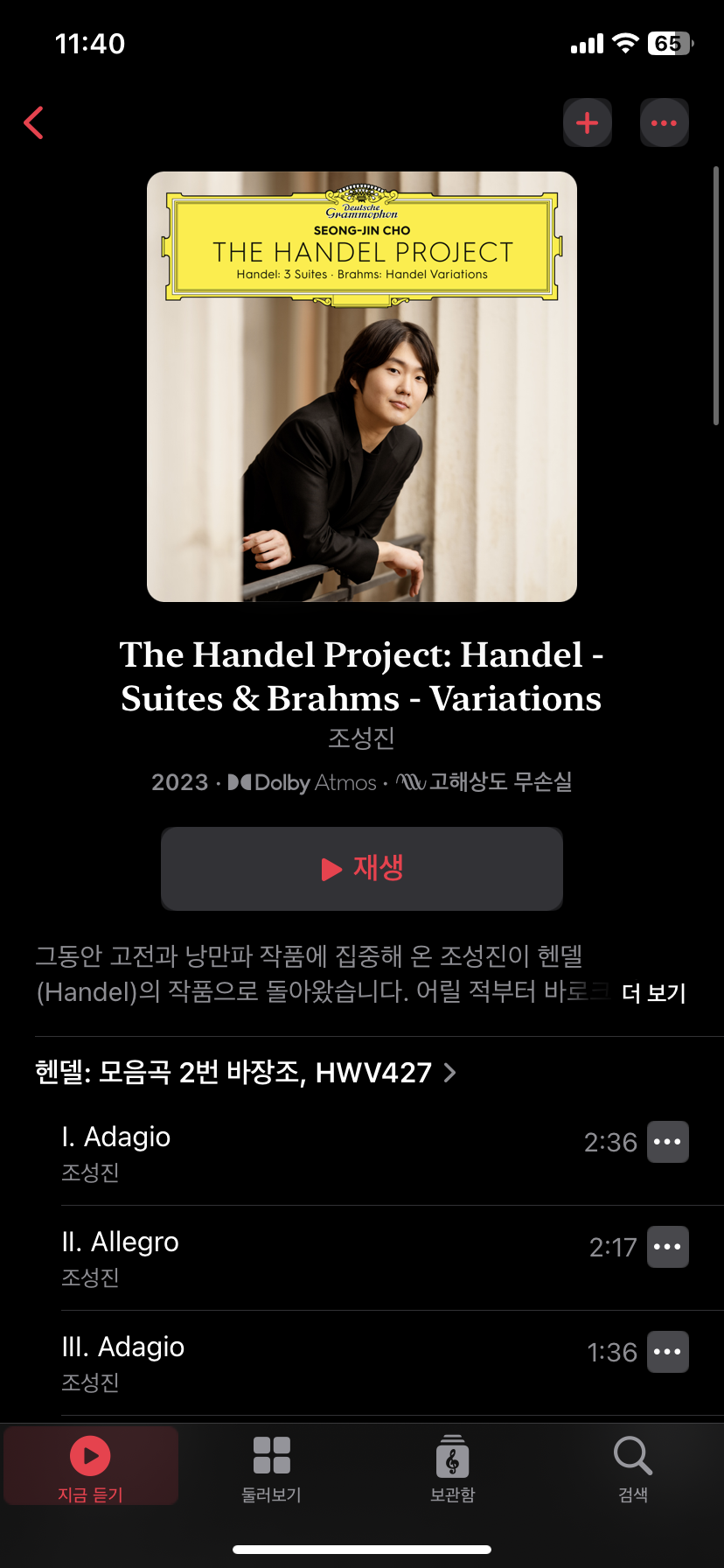Viewport: 724px width, 1568px height.
Task: Add album to library with plus button
Action: tap(588, 122)
